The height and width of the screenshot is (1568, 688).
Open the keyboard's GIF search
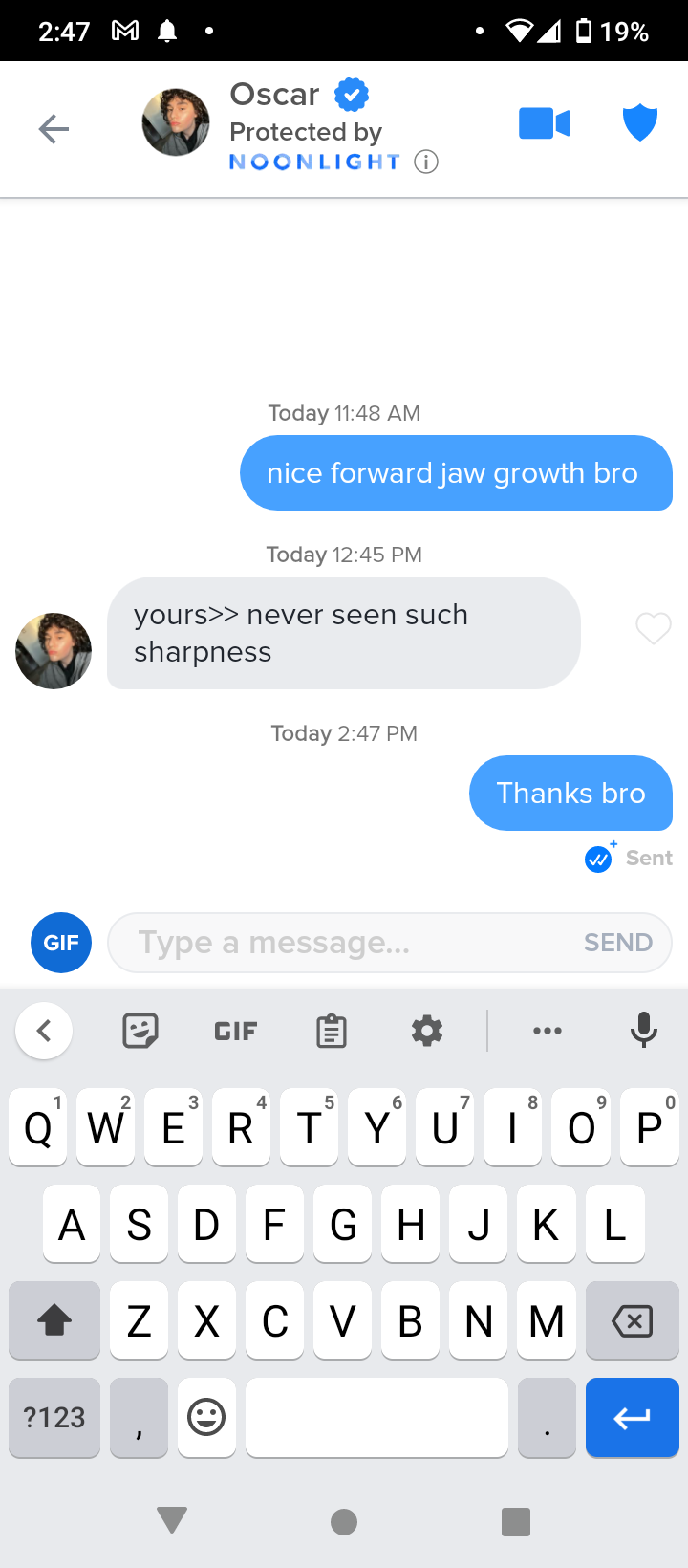coord(236,1031)
